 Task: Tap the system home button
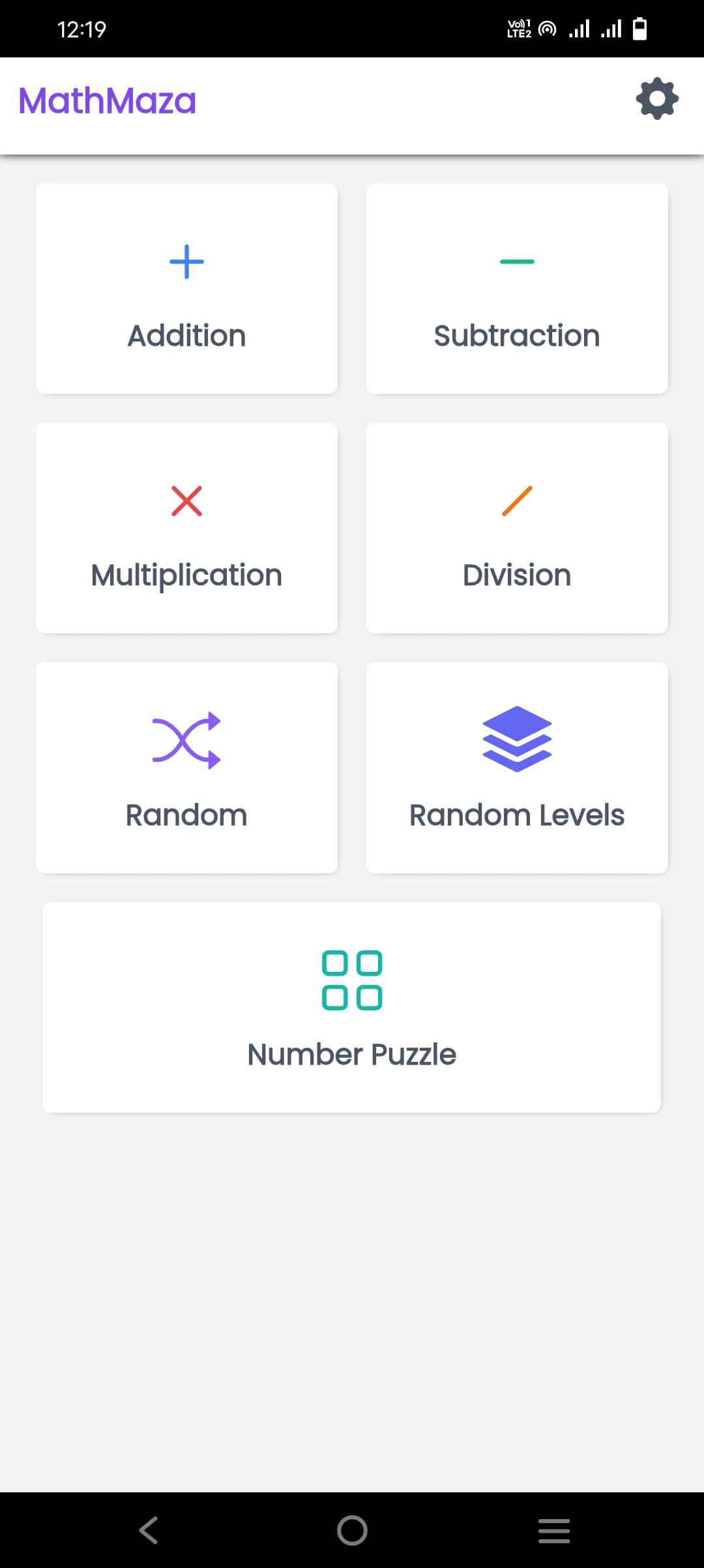pos(352,1530)
